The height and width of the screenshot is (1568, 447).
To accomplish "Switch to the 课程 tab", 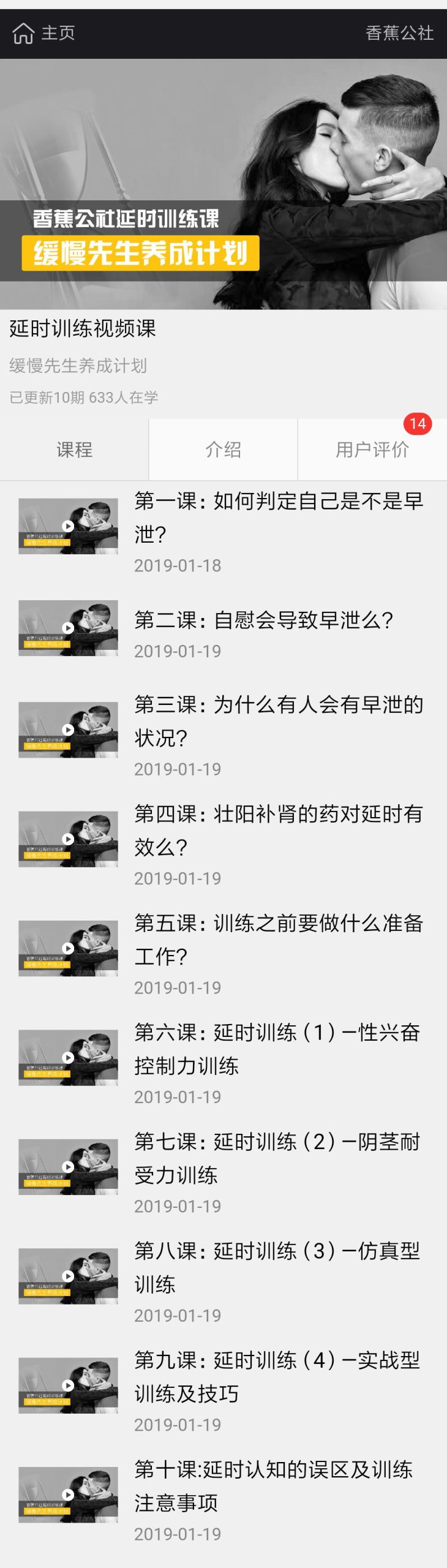I will click(x=74, y=450).
